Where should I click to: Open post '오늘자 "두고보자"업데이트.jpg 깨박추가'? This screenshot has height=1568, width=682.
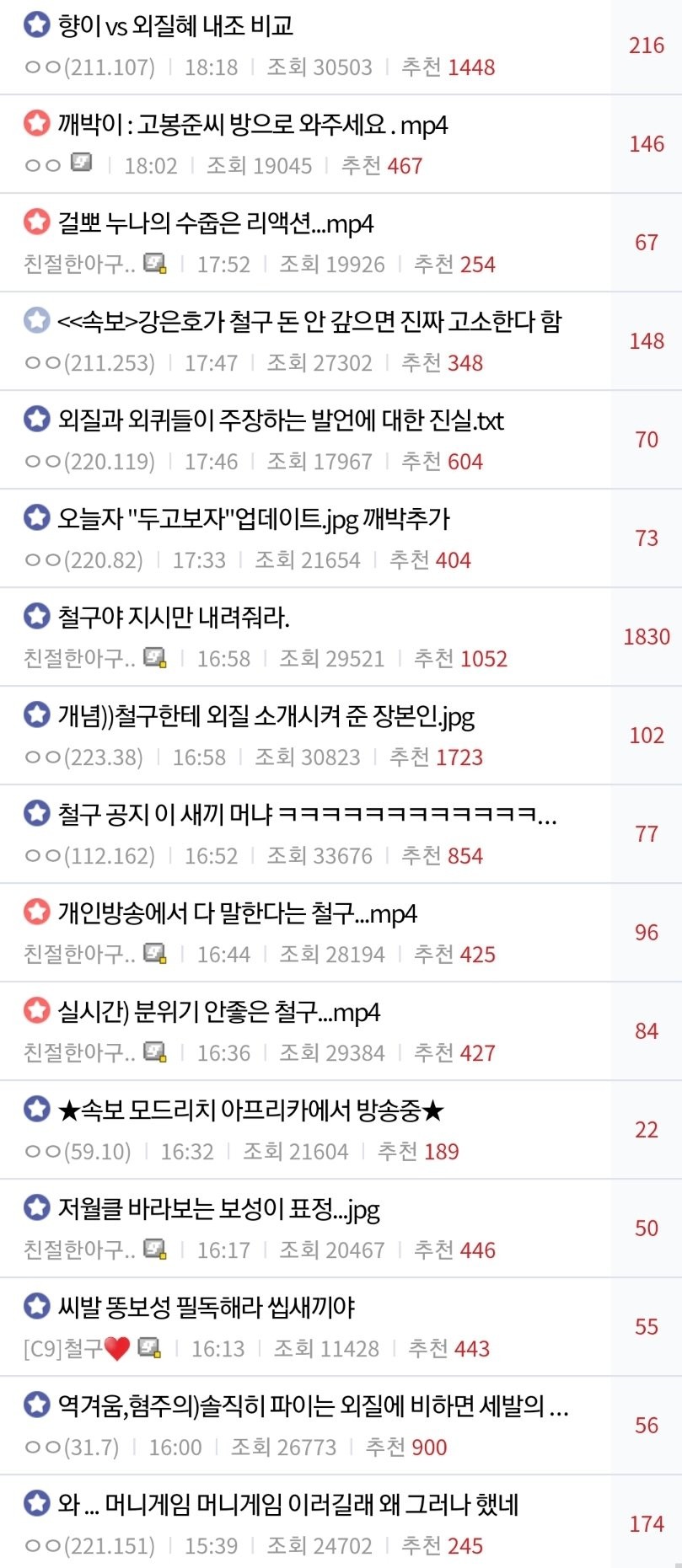[x=253, y=519]
